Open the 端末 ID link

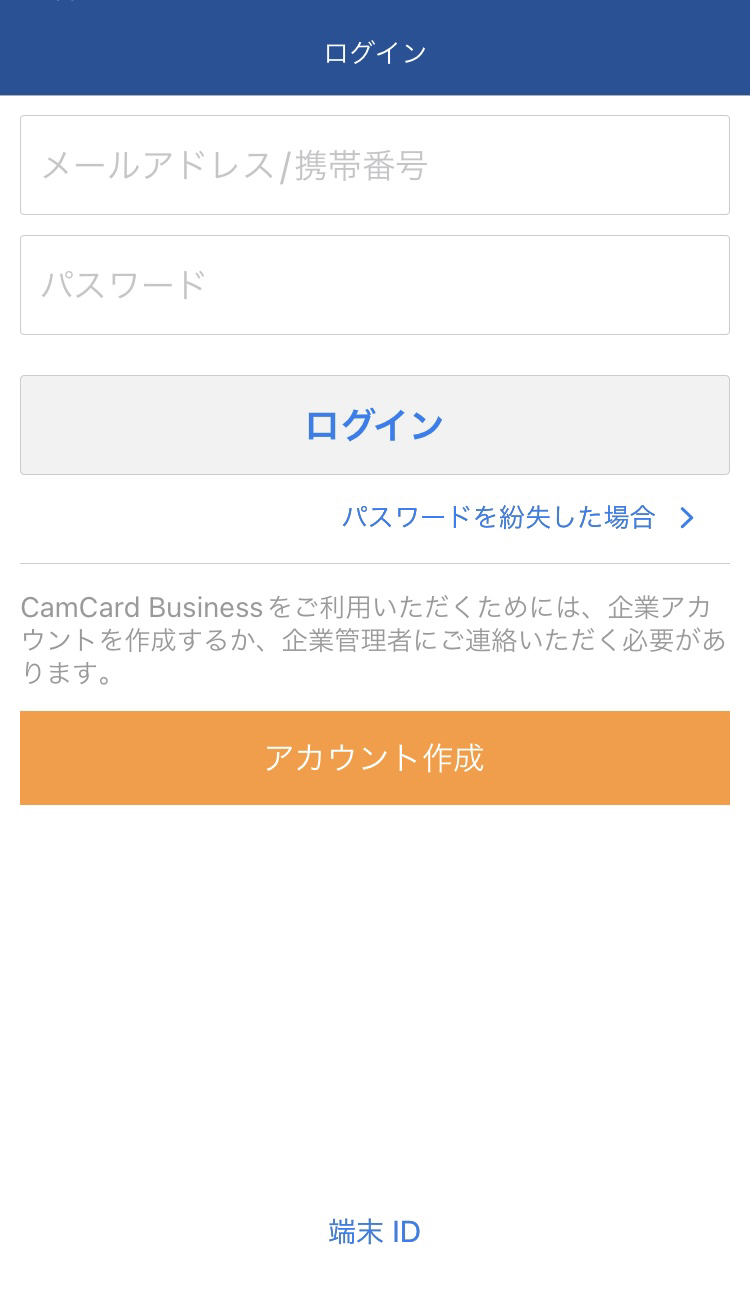coord(375,1232)
